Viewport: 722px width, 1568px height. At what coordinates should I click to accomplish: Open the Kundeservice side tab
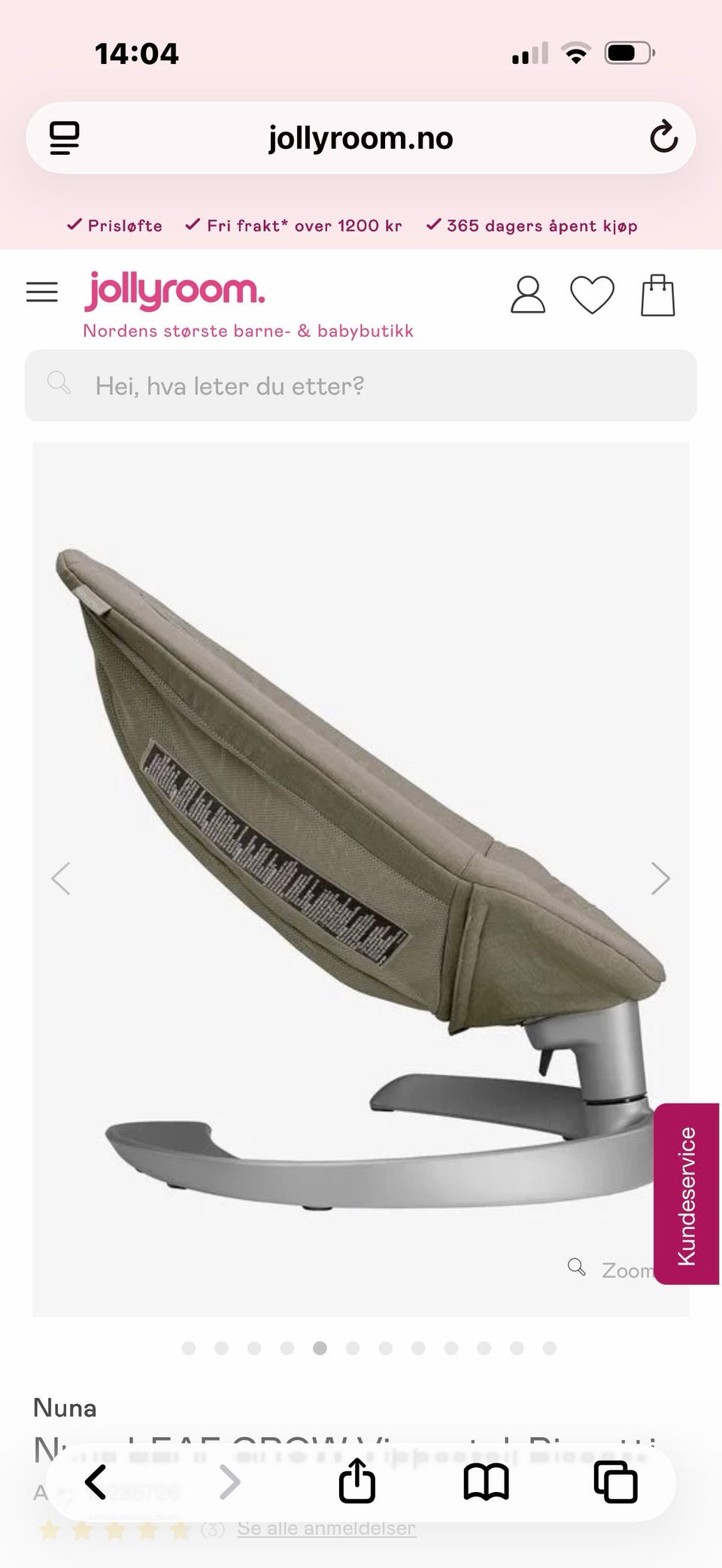coord(687,1194)
